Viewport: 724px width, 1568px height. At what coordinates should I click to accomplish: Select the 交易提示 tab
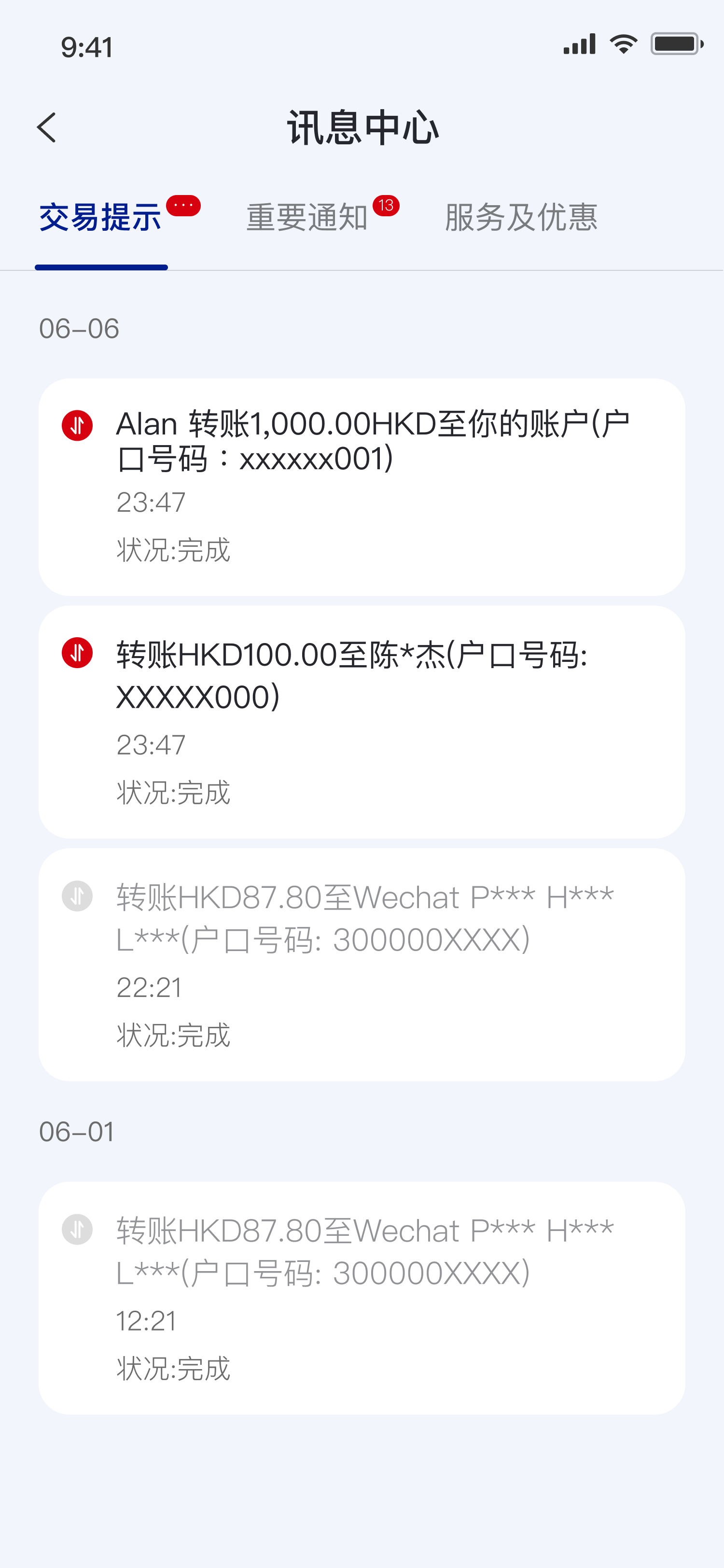(101, 218)
